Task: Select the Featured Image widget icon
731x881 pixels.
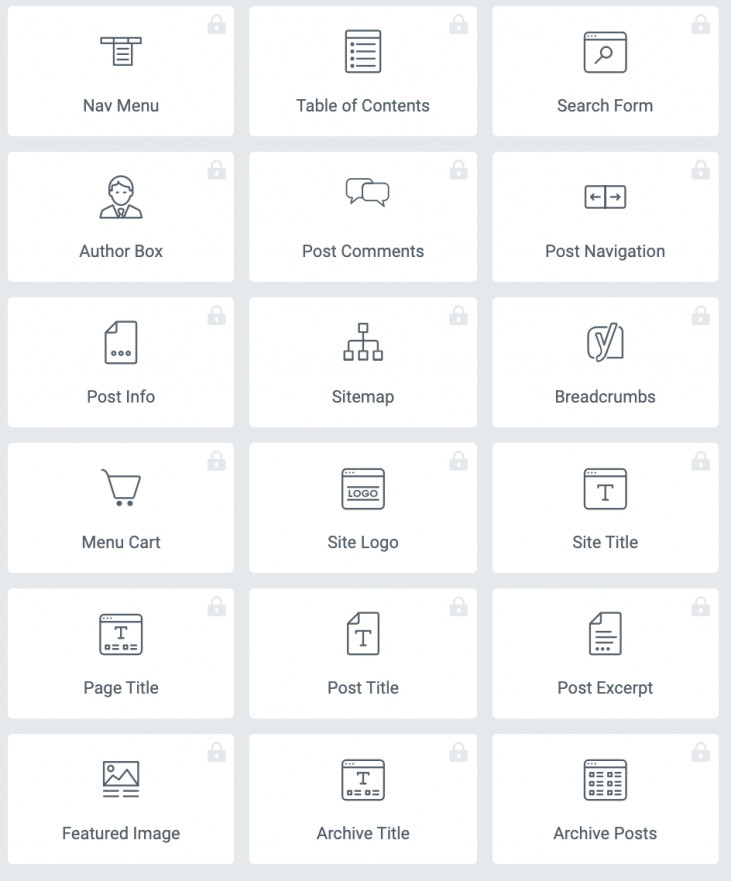Action: 121,779
